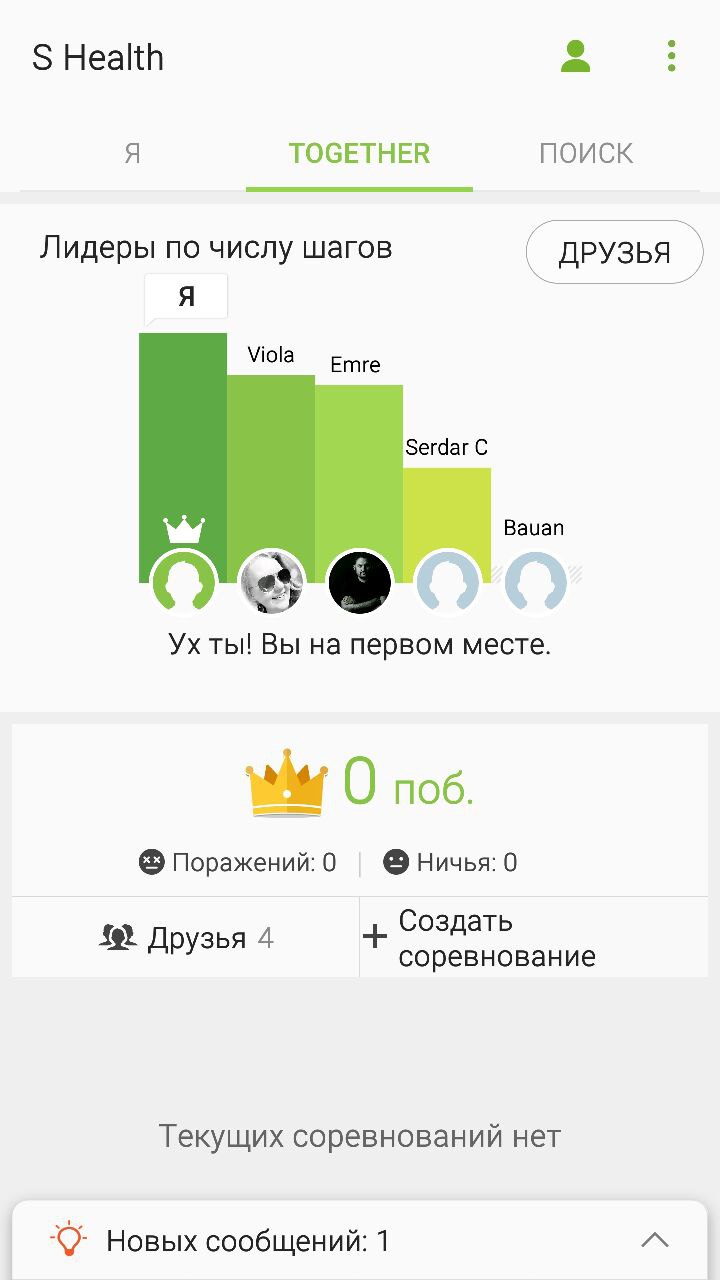Open Serdar C's avatar in the leaderboard
720x1280 pixels.
[x=447, y=582]
